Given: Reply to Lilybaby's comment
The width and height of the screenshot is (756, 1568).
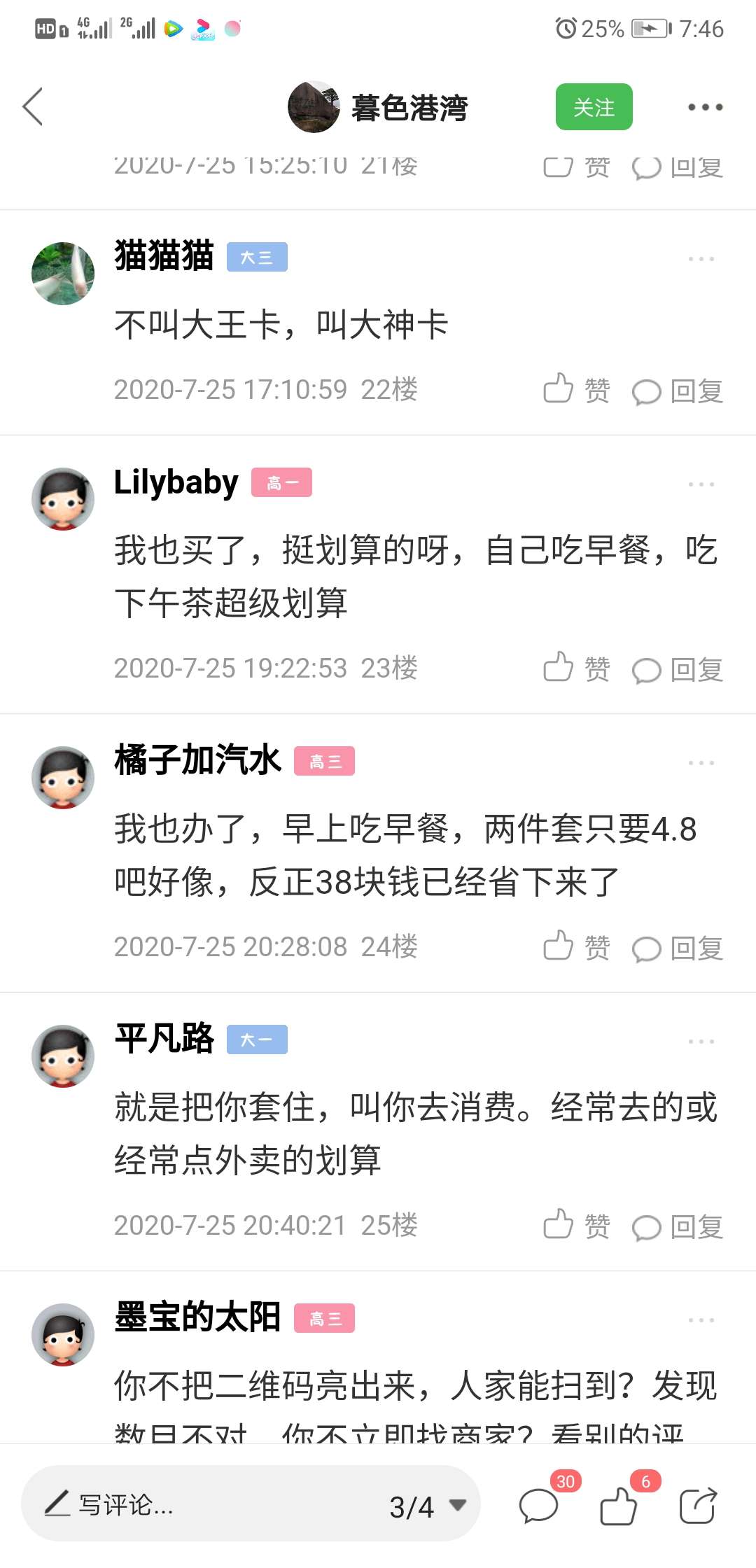Looking at the screenshot, I should (x=678, y=669).
